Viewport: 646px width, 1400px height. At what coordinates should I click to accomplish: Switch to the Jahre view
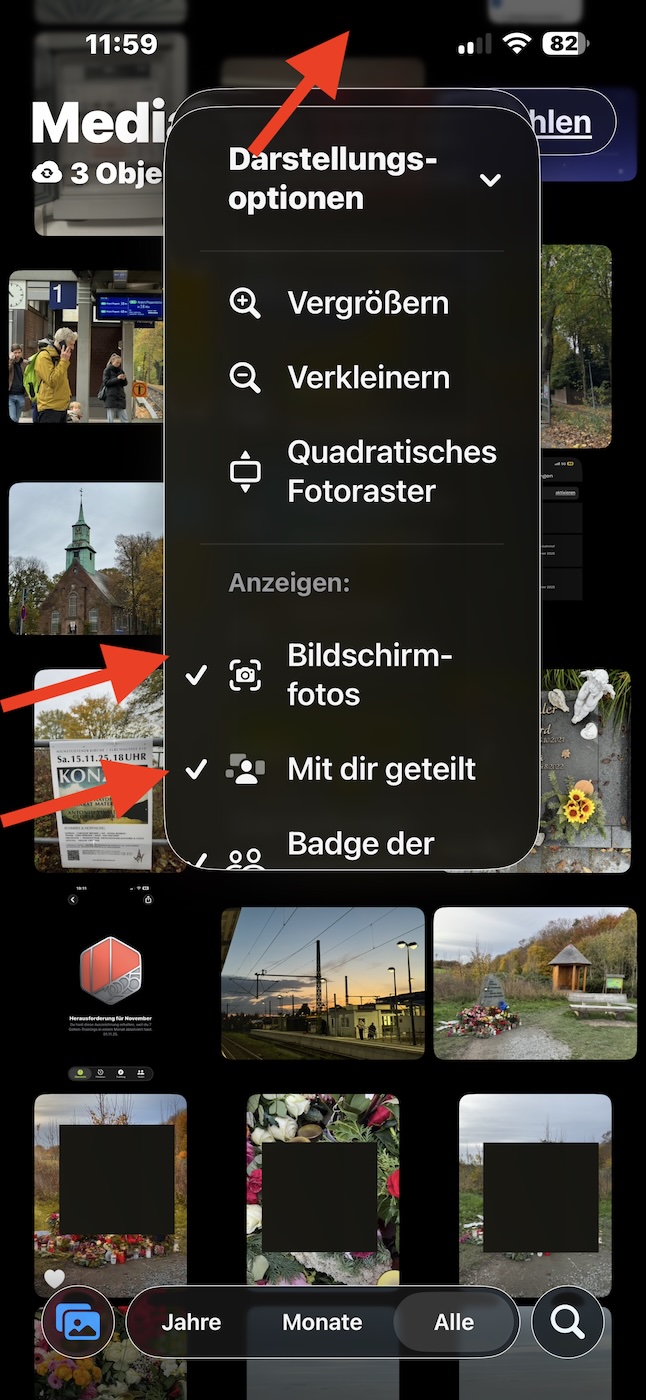(x=191, y=1322)
